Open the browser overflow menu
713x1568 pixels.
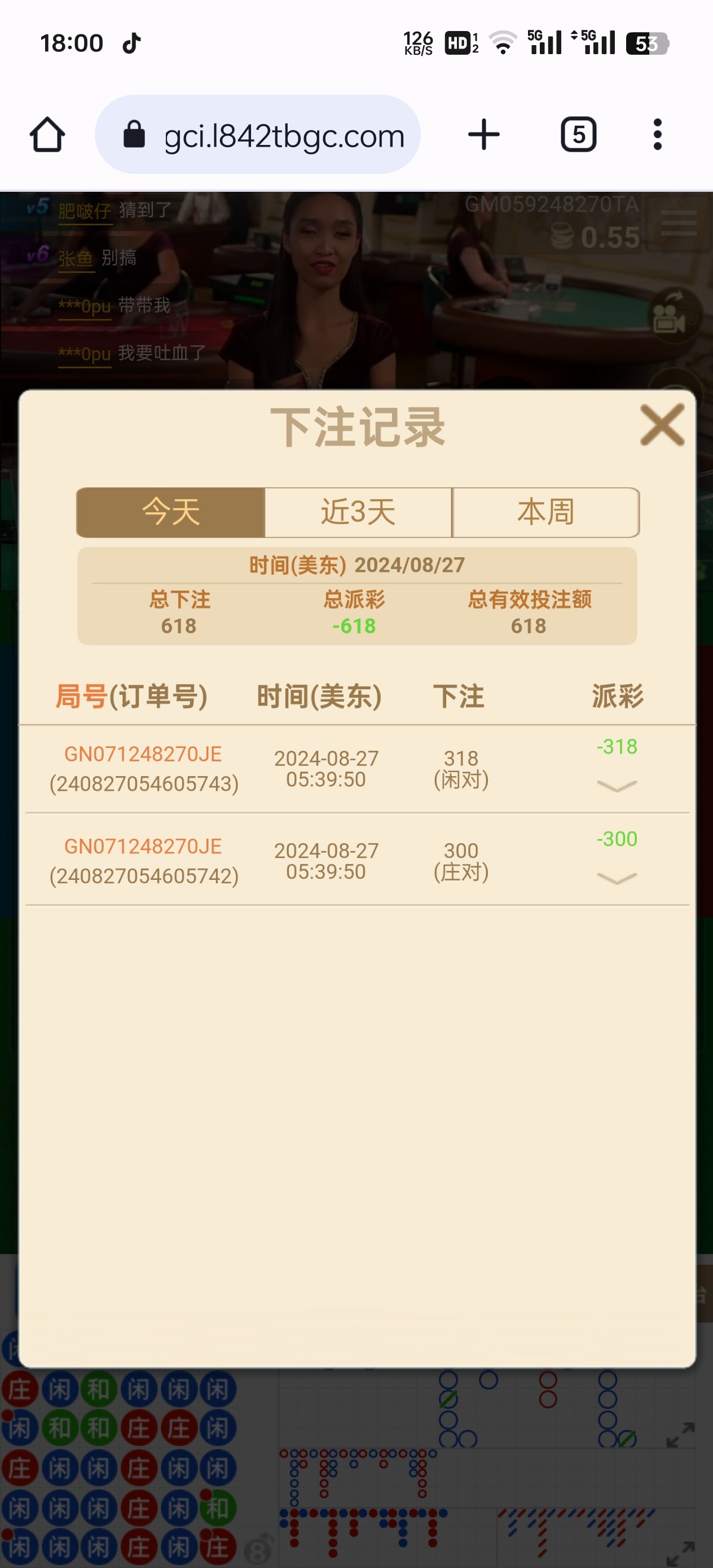pos(657,135)
